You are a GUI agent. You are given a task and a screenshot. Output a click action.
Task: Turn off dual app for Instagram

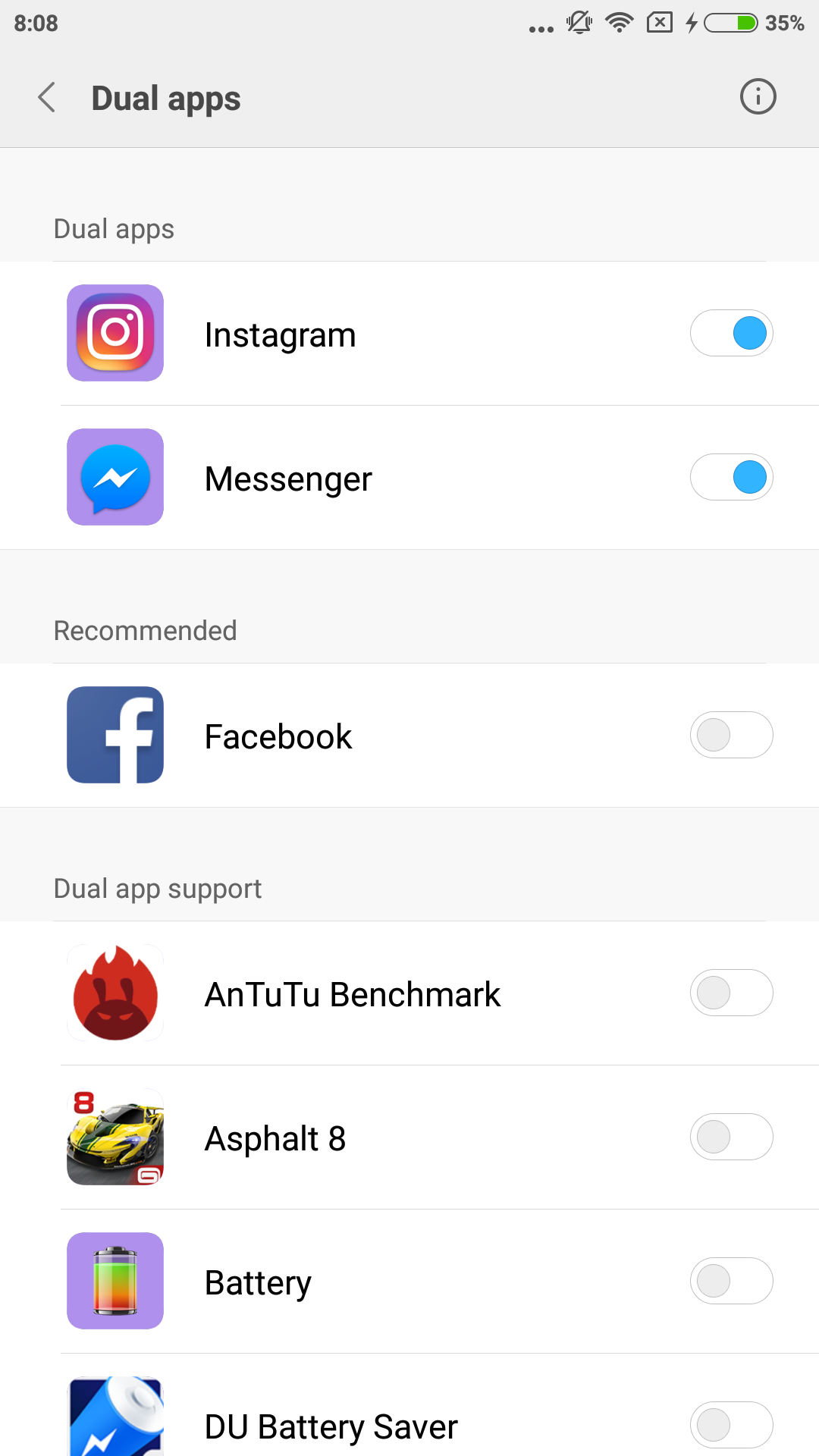(731, 333)
